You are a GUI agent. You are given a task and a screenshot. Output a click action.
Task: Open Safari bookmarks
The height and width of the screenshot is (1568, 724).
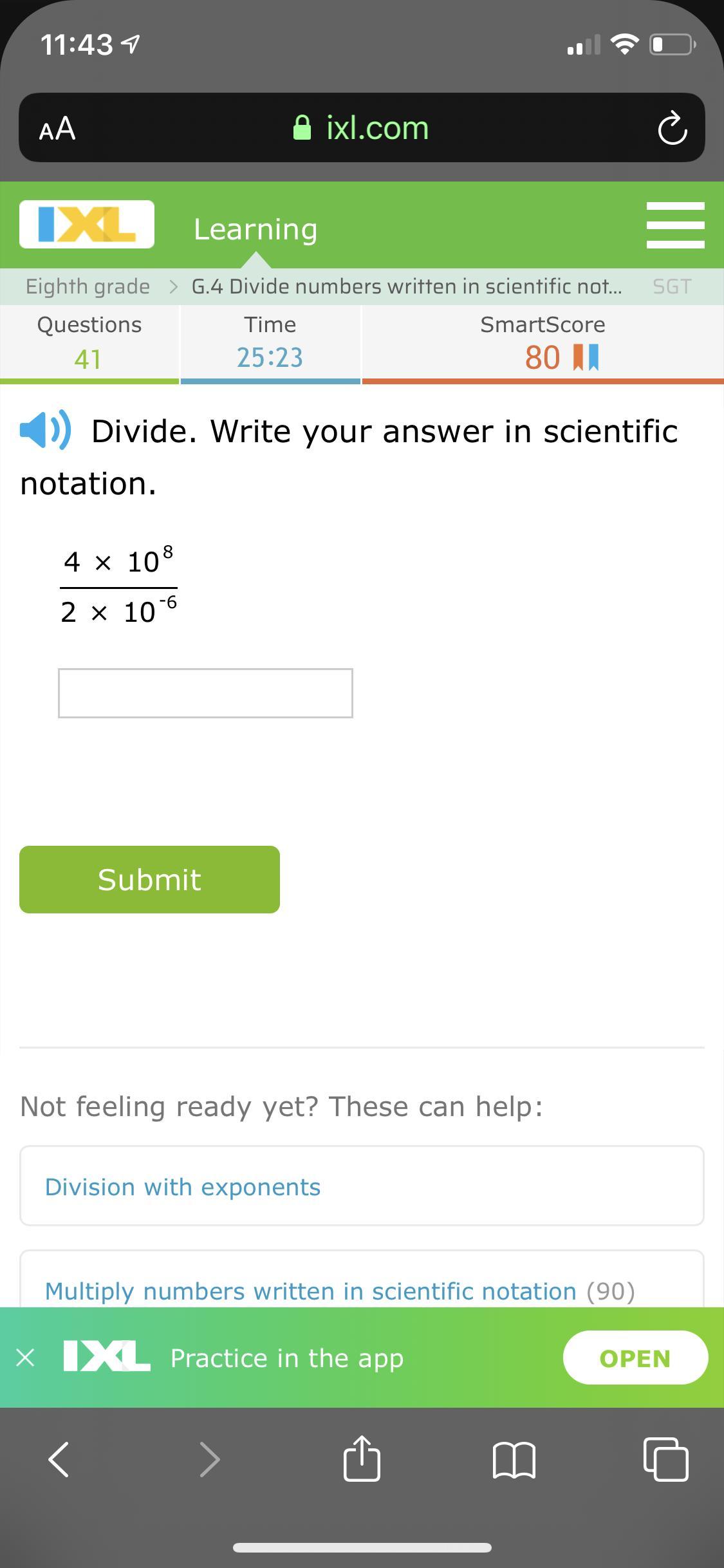click(514, 1460)
